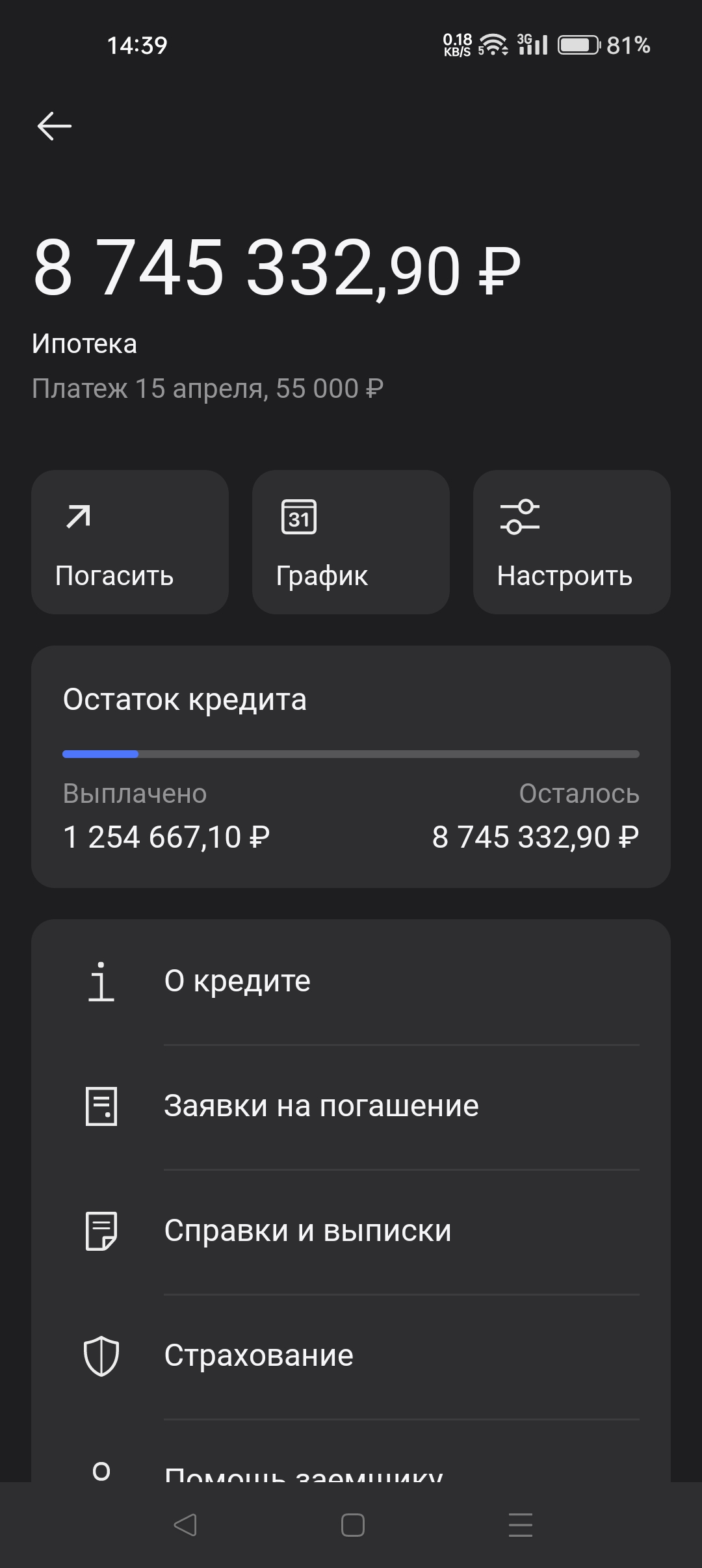Open Заявки на погашение
Screen dimensions: 702x1568
pos(351,1106)
